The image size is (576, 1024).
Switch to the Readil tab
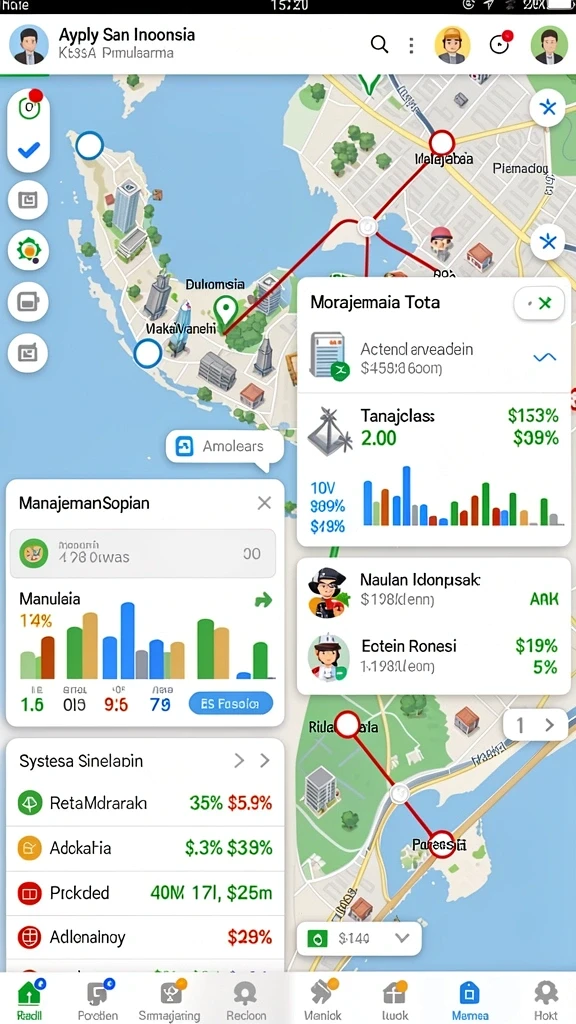29,1000
